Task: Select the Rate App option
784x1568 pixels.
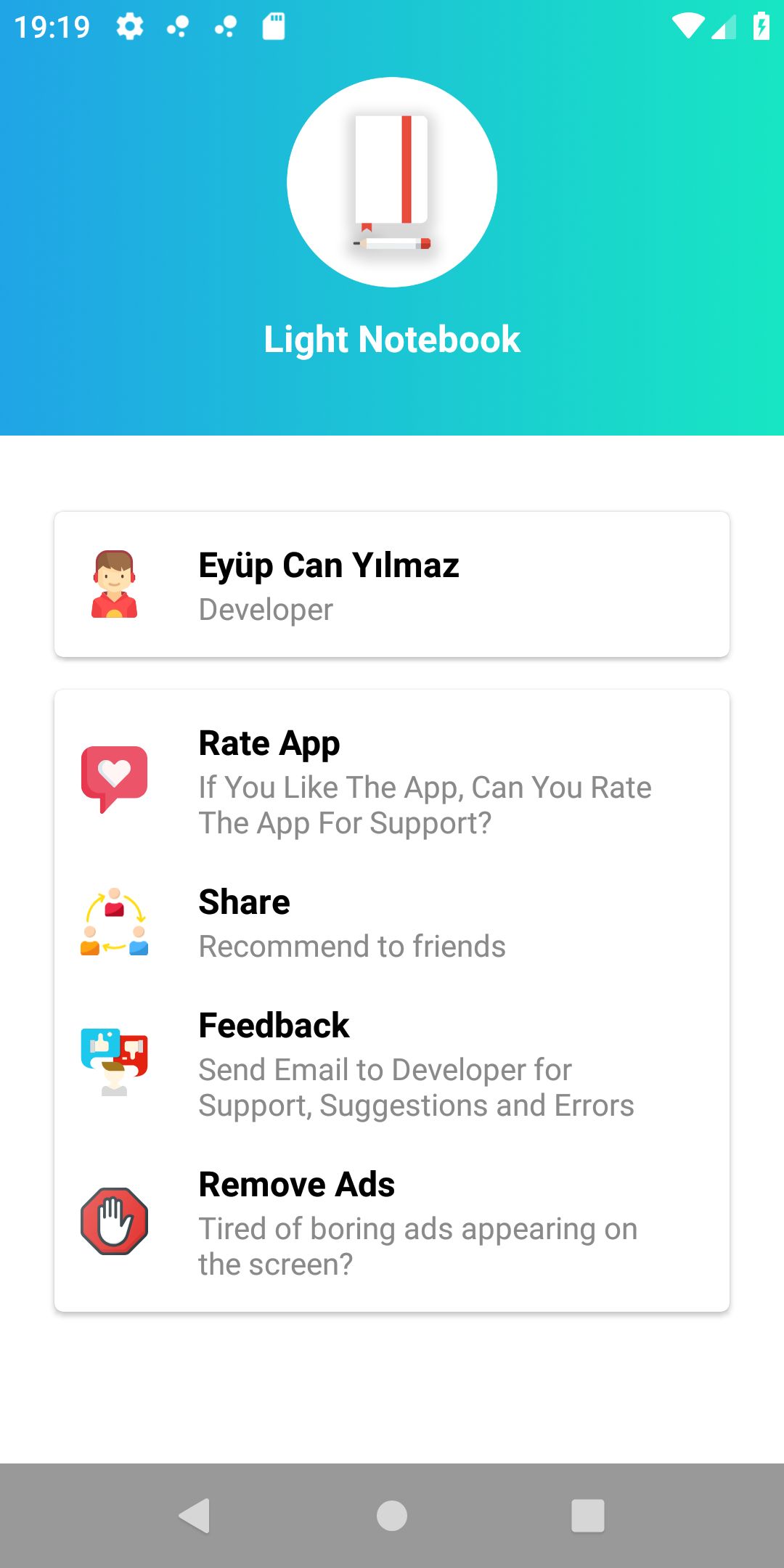Action: tap(392, 781)
